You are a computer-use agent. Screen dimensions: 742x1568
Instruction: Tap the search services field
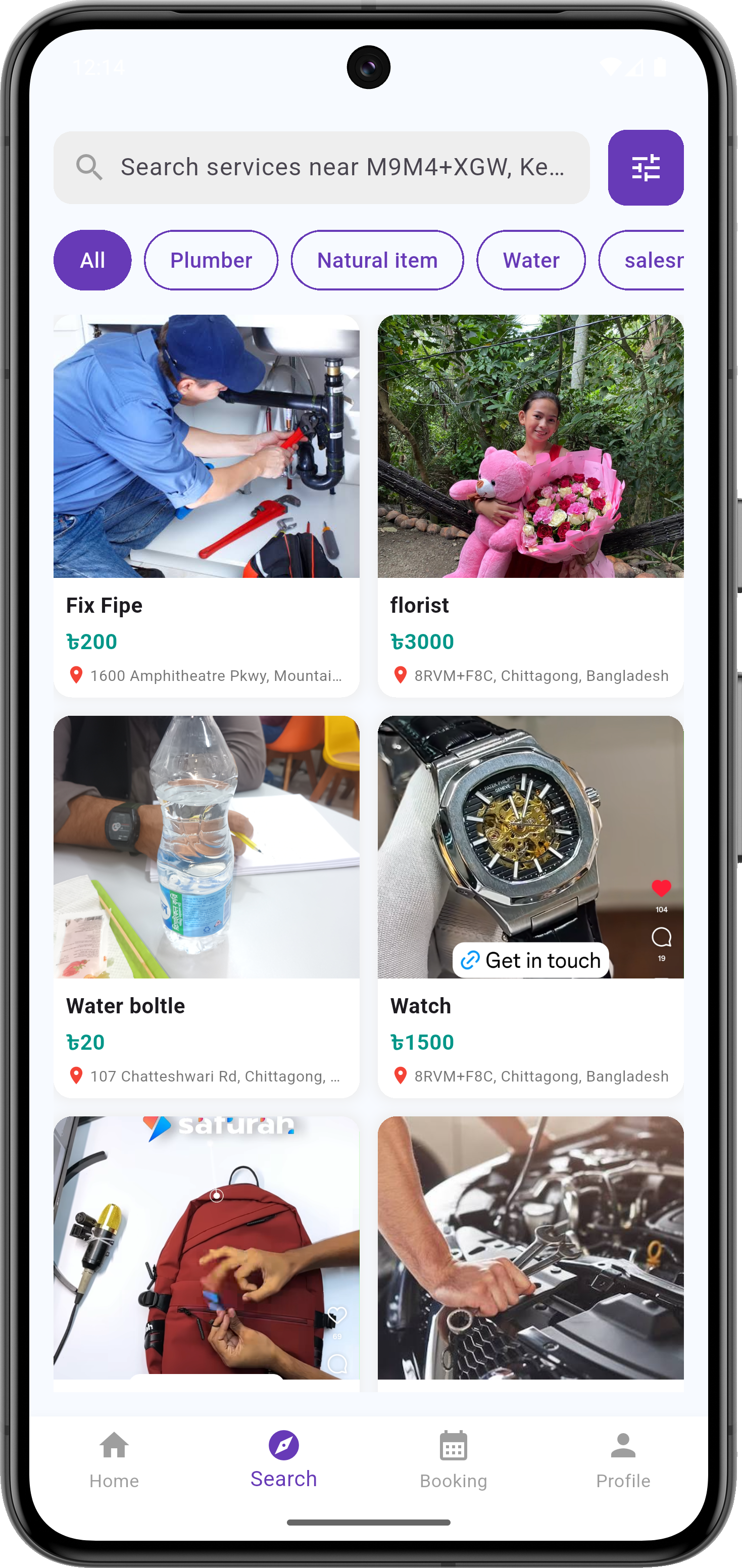tap(321, 167)
